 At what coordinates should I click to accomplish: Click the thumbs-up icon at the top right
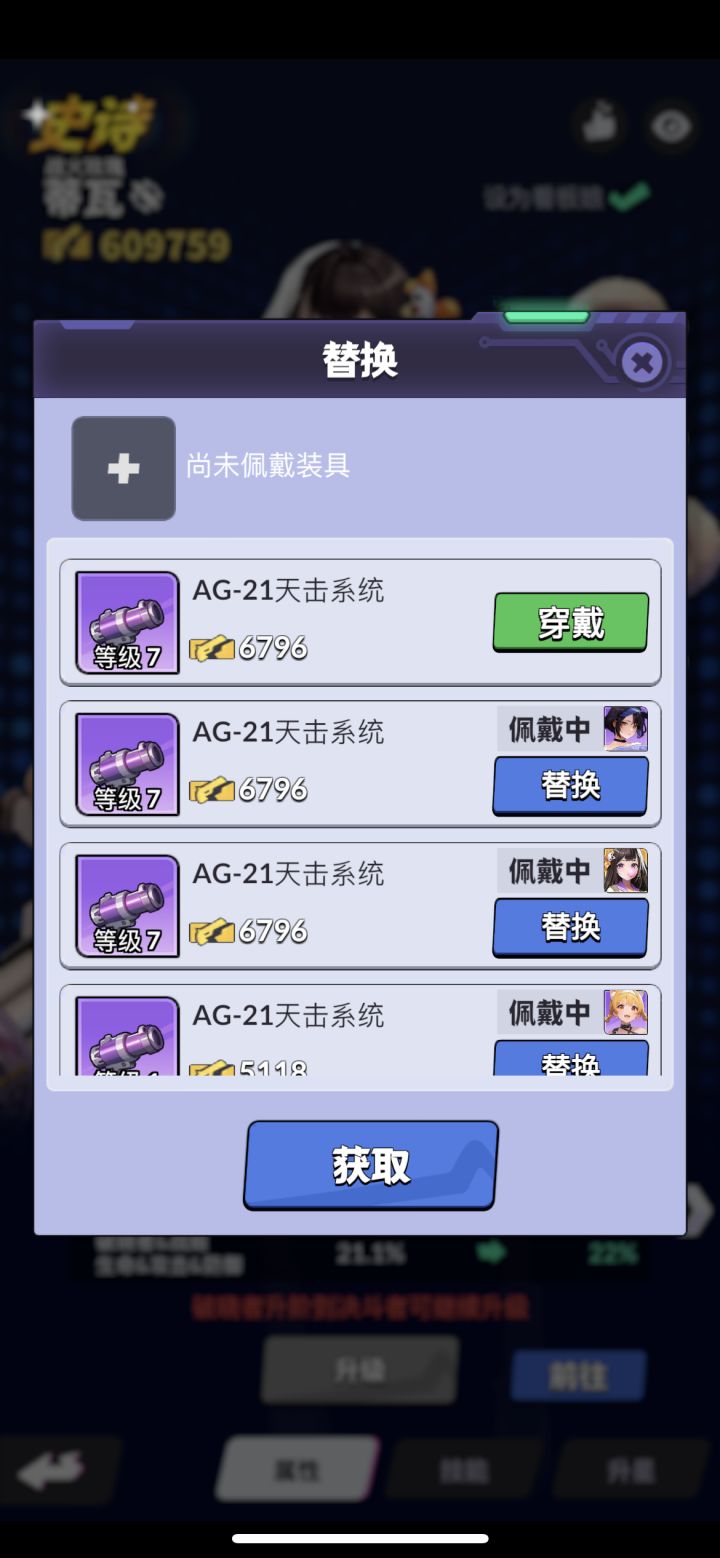tap(601, 122)
